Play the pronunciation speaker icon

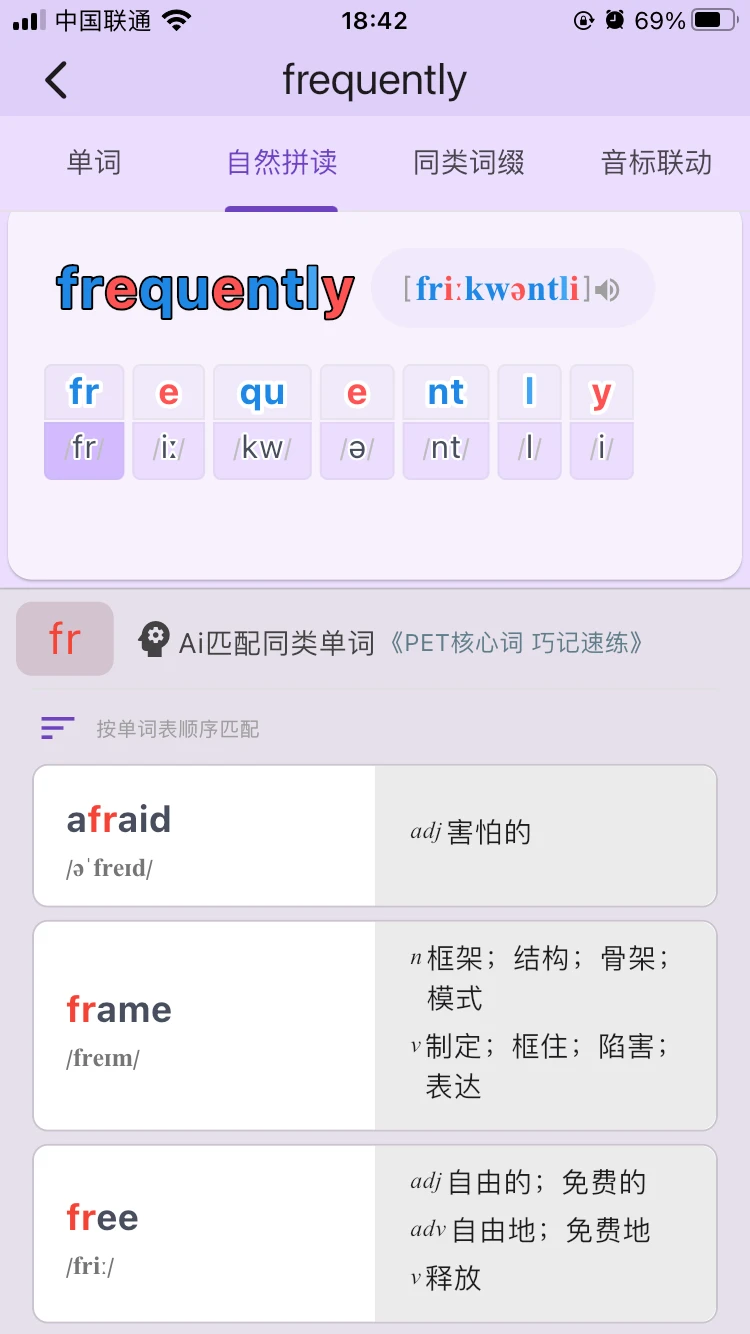(x=607, y=290)
